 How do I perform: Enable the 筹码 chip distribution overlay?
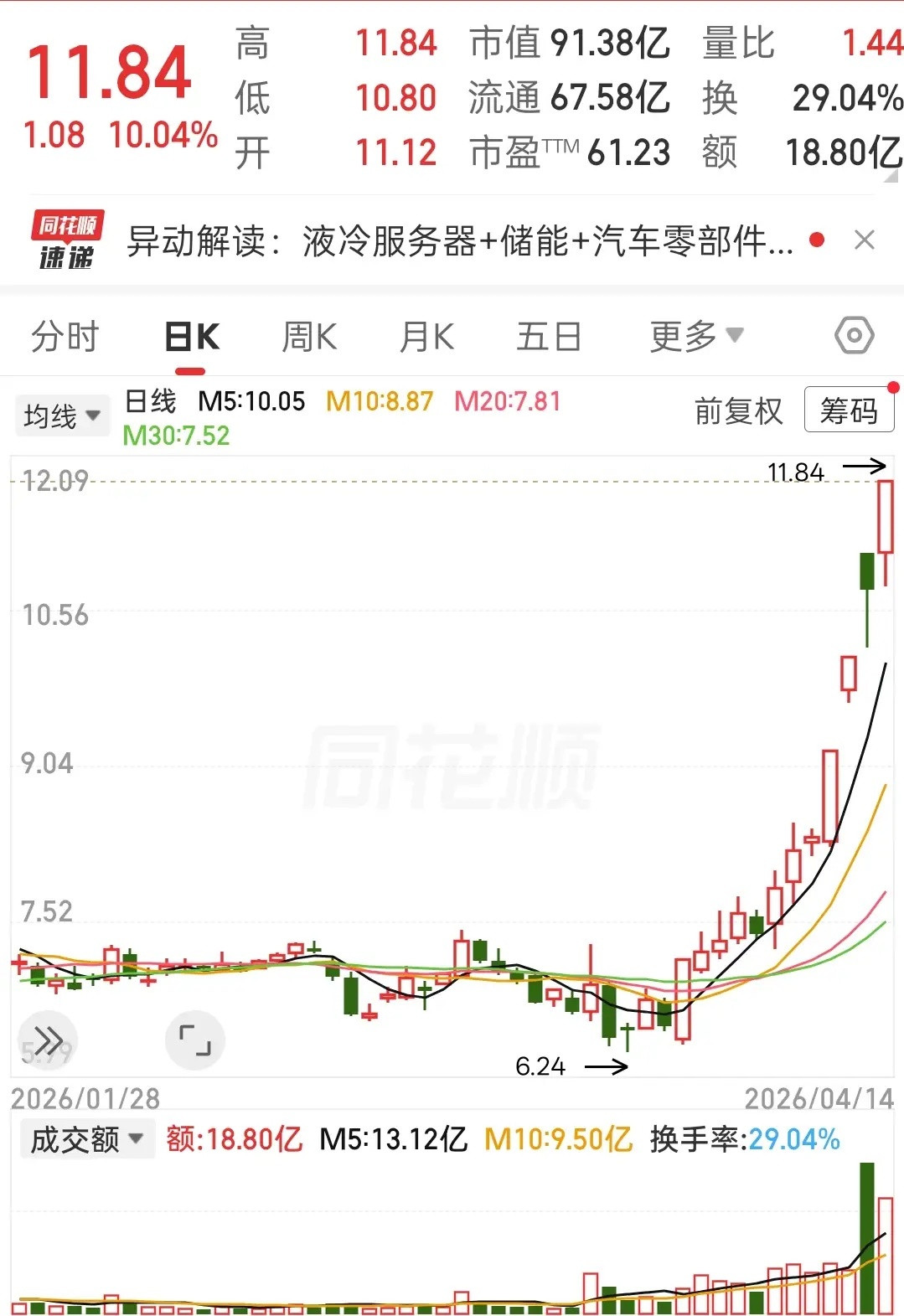pyautogui.click(x=849, y=410)
